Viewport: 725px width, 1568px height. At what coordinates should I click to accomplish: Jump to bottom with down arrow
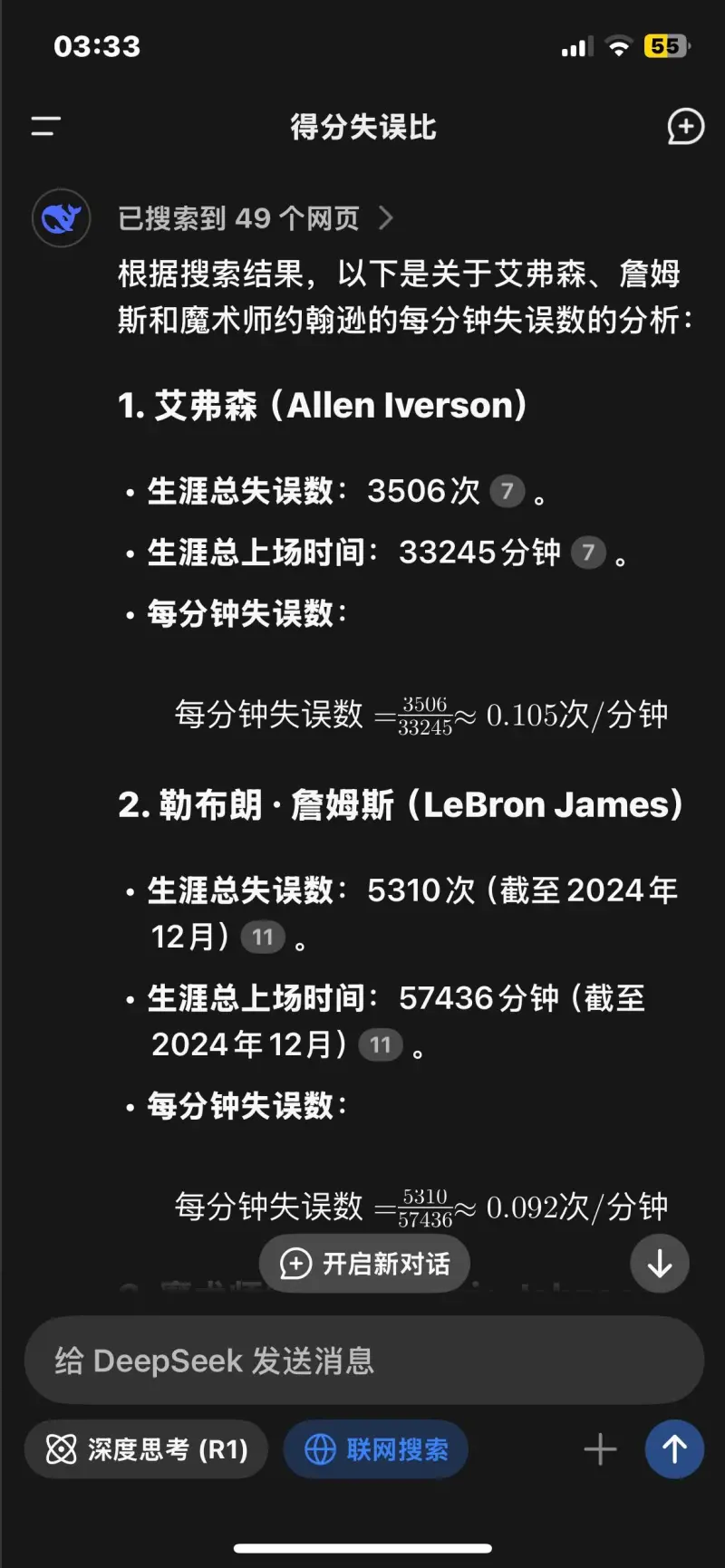660,1264
